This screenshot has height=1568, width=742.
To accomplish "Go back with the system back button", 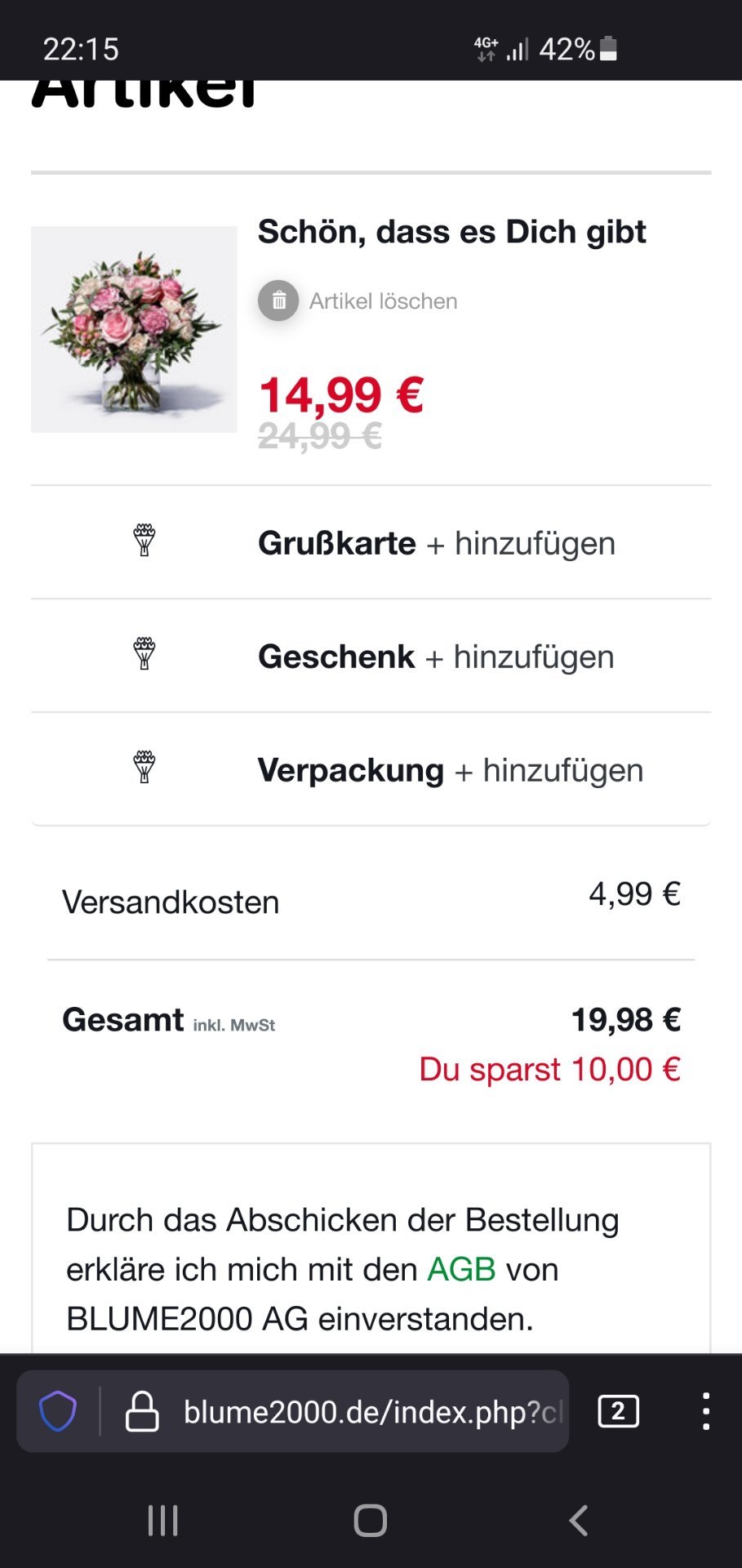I will point(579,1521).
